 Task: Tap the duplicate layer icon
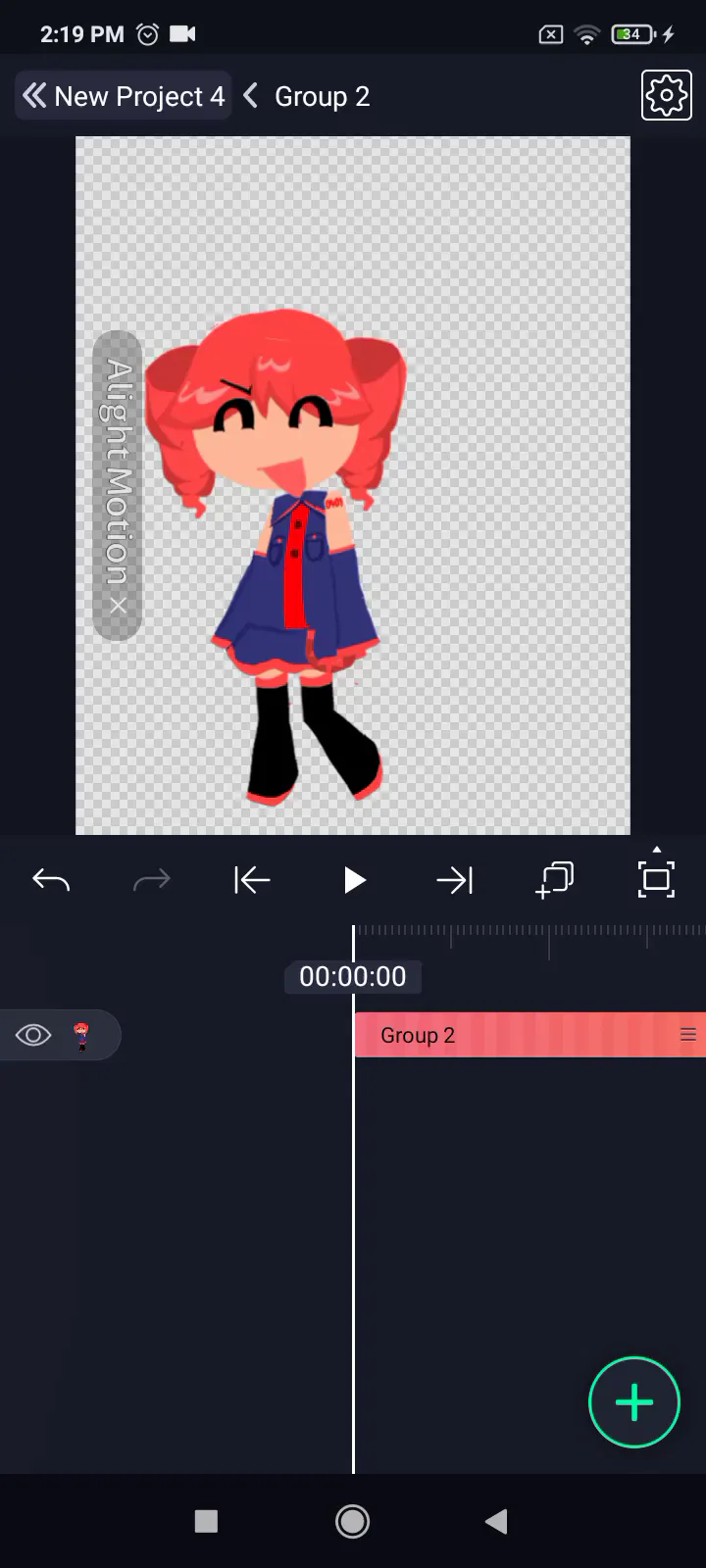pyautogui.click(x=555, y=879)
